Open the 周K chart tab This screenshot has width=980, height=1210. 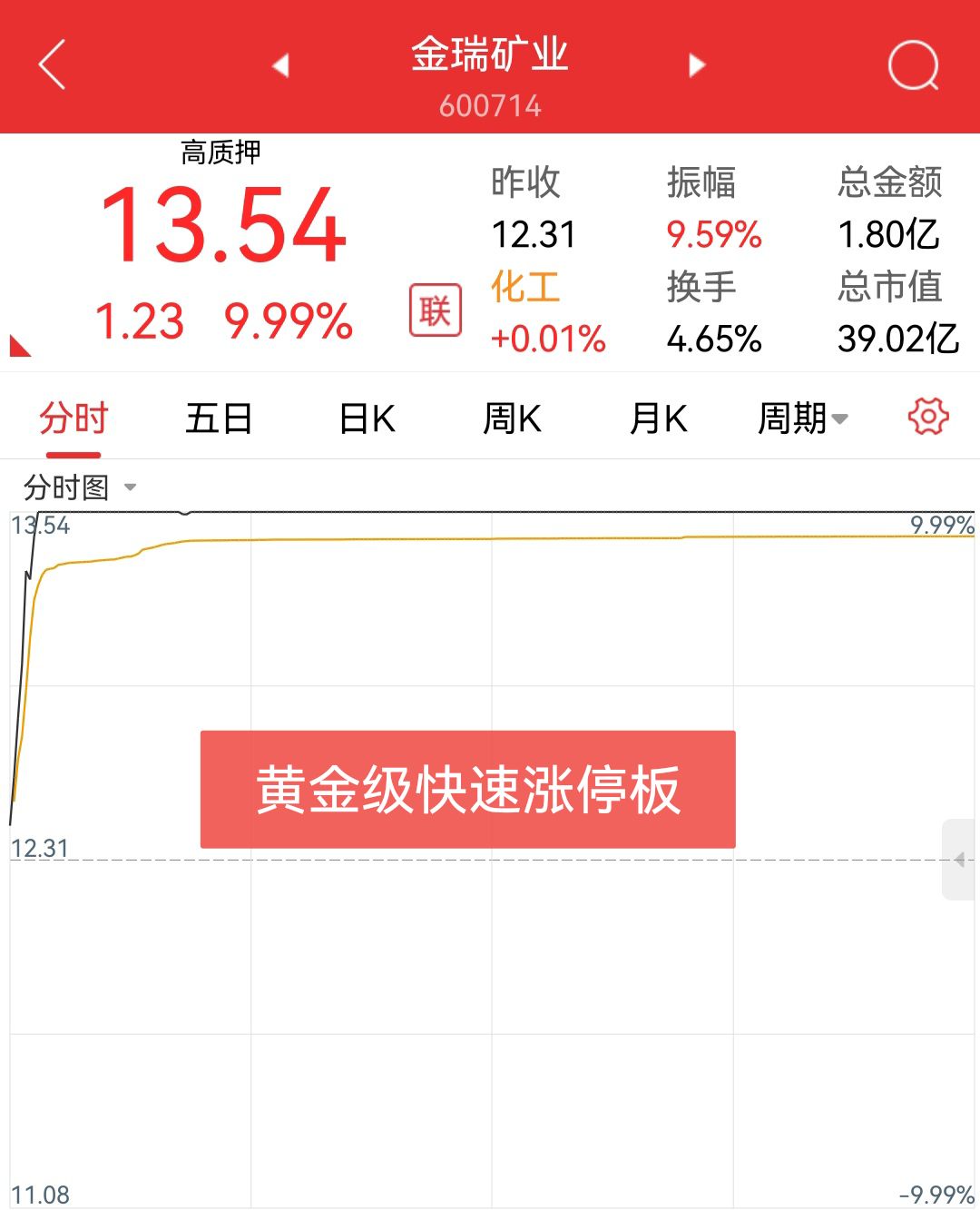(x=512, y=419)
